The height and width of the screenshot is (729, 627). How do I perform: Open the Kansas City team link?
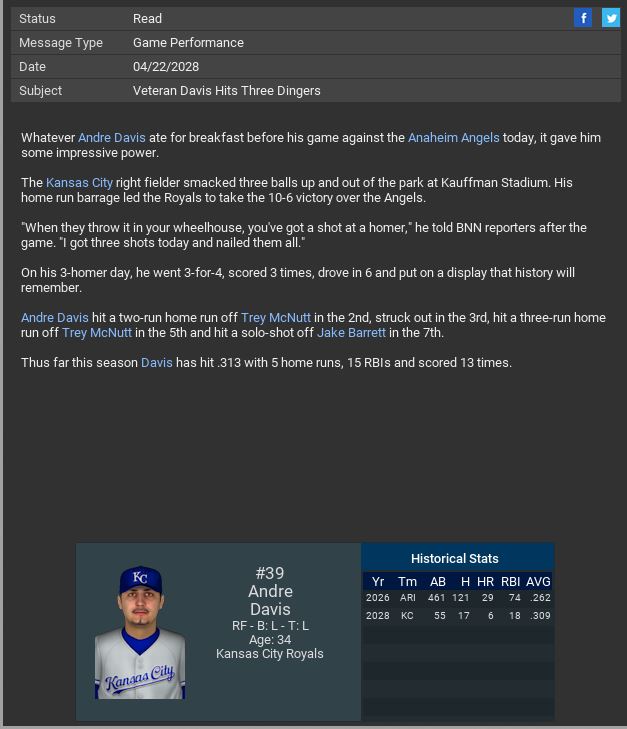[x=79, y=183]
